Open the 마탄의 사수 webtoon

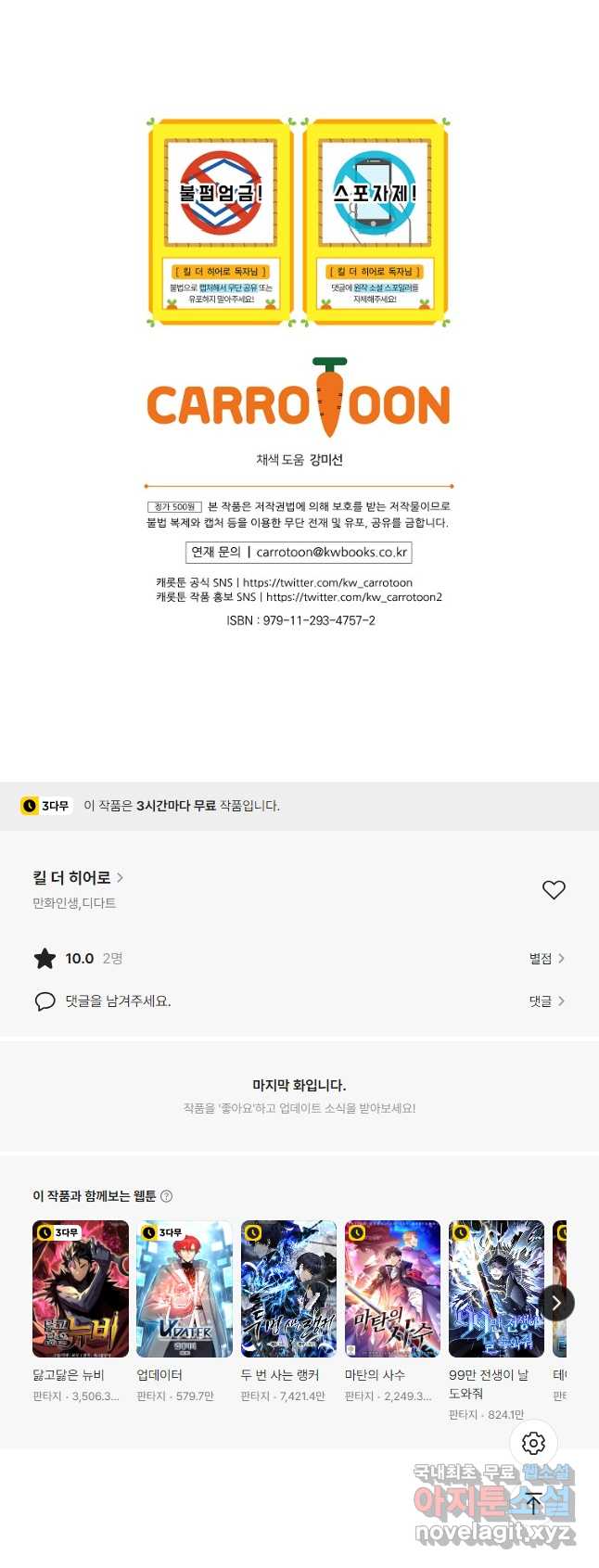(x=392, y=1289)
